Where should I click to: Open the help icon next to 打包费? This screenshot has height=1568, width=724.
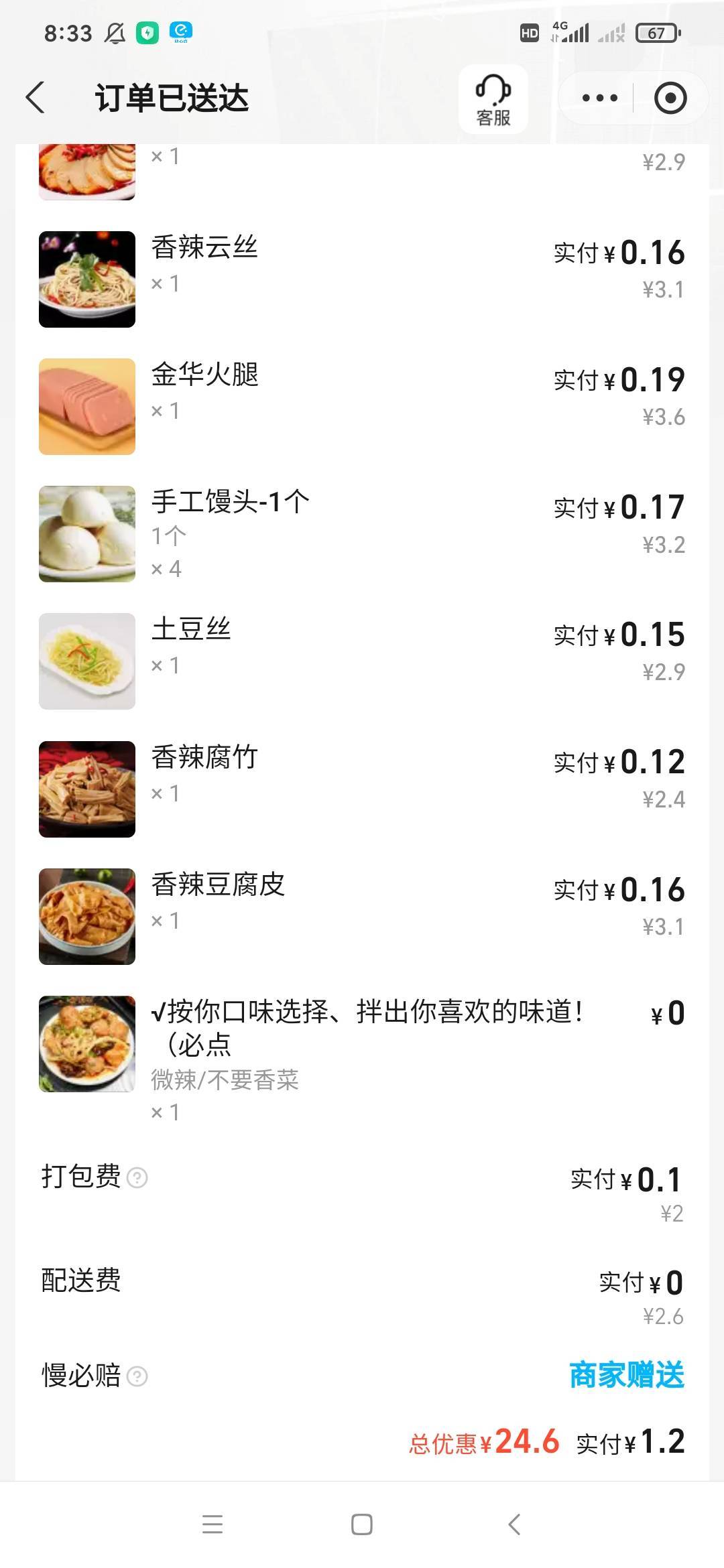[x=137, y=1177]
